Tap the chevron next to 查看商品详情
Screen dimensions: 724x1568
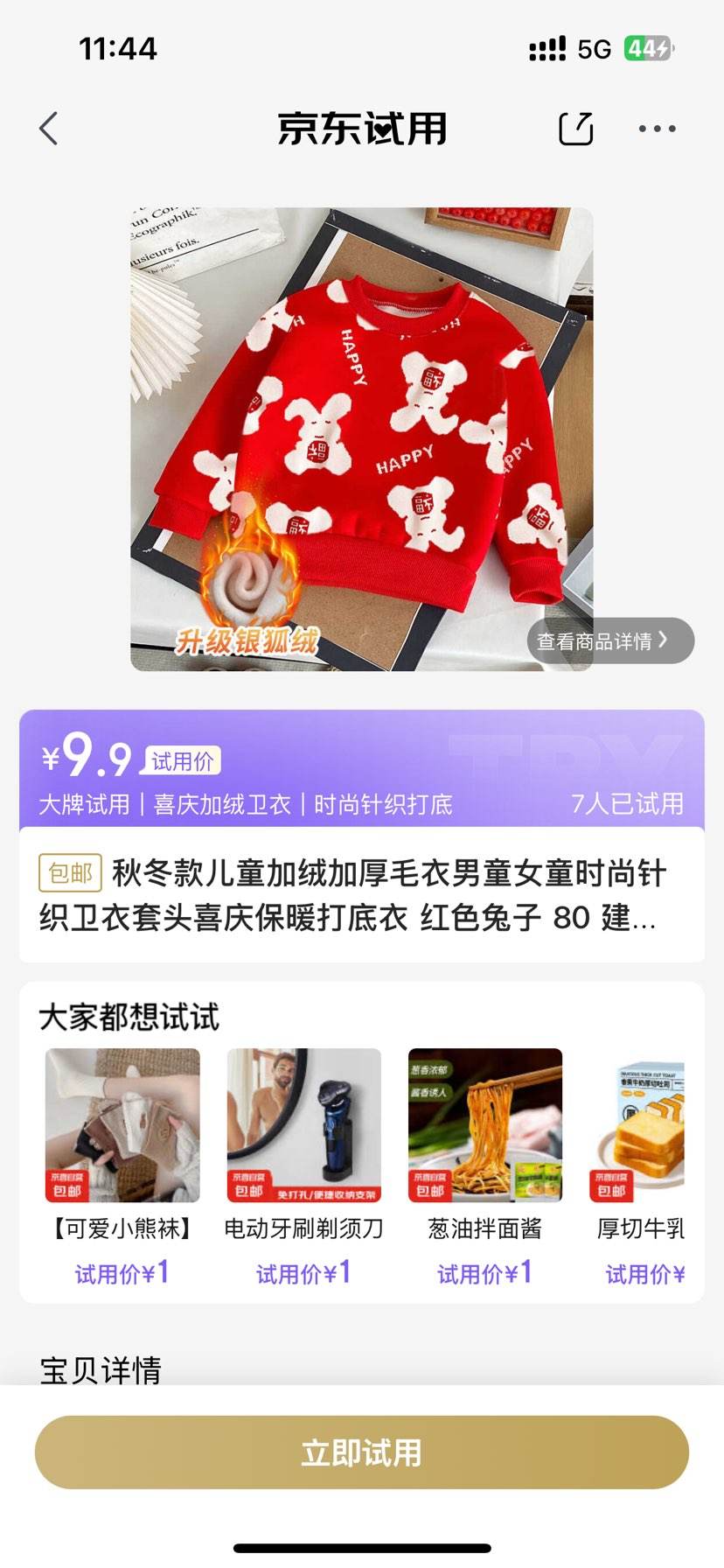tap(667, 640)
